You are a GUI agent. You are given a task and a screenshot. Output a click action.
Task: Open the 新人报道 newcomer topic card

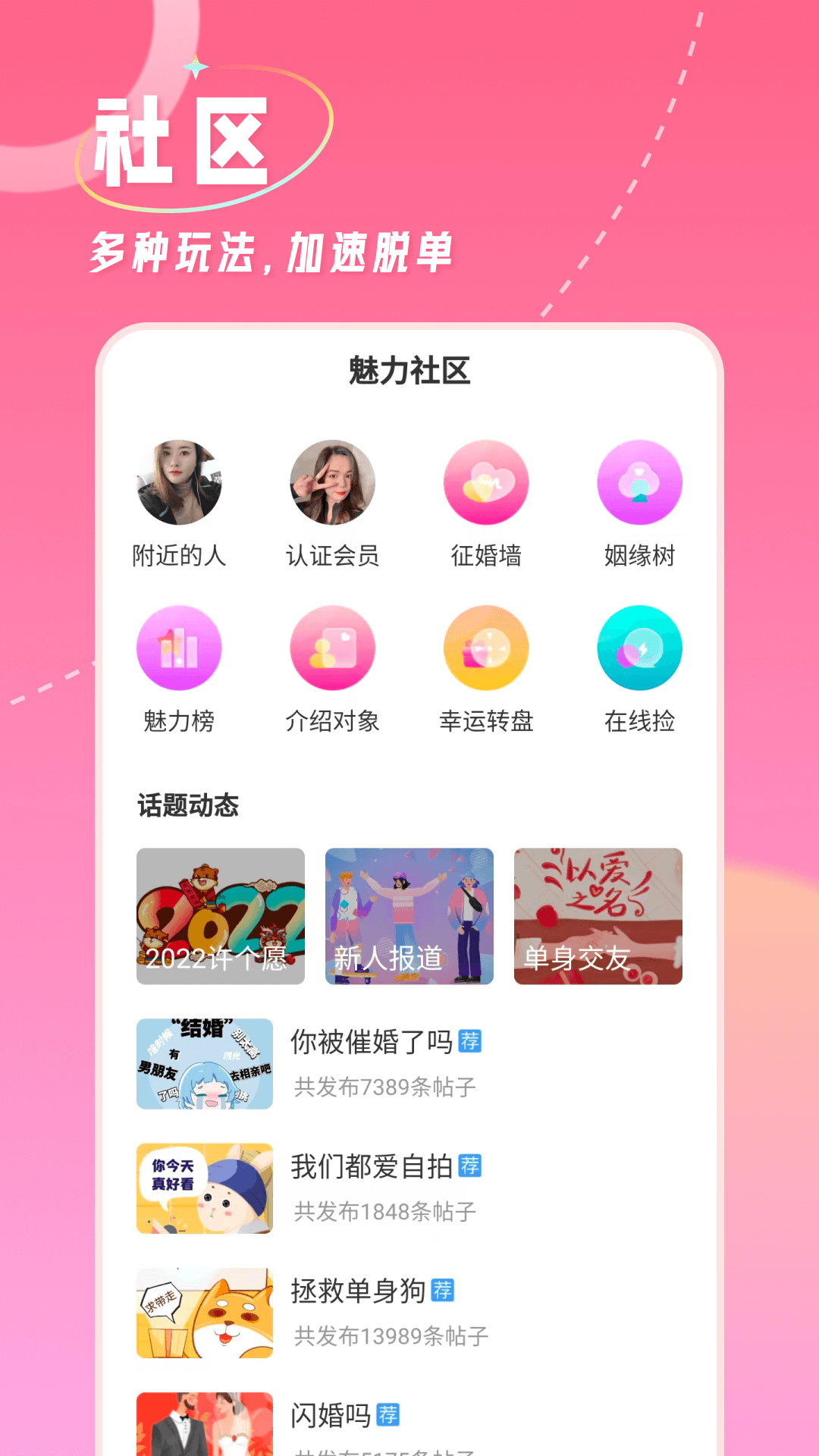(x=409, y=915)
